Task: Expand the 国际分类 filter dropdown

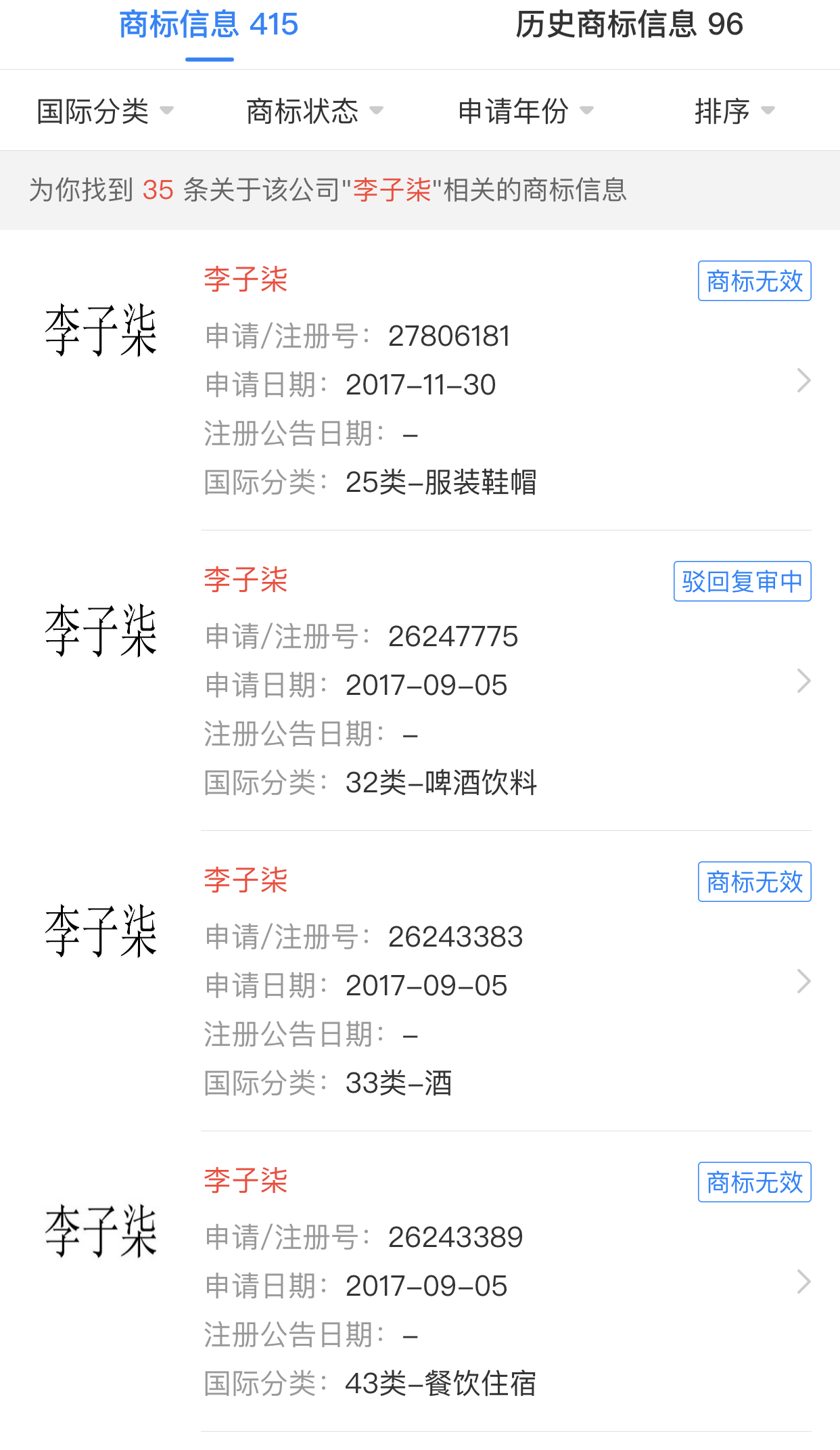Action: pyautogui.click(x=105, y=111)
